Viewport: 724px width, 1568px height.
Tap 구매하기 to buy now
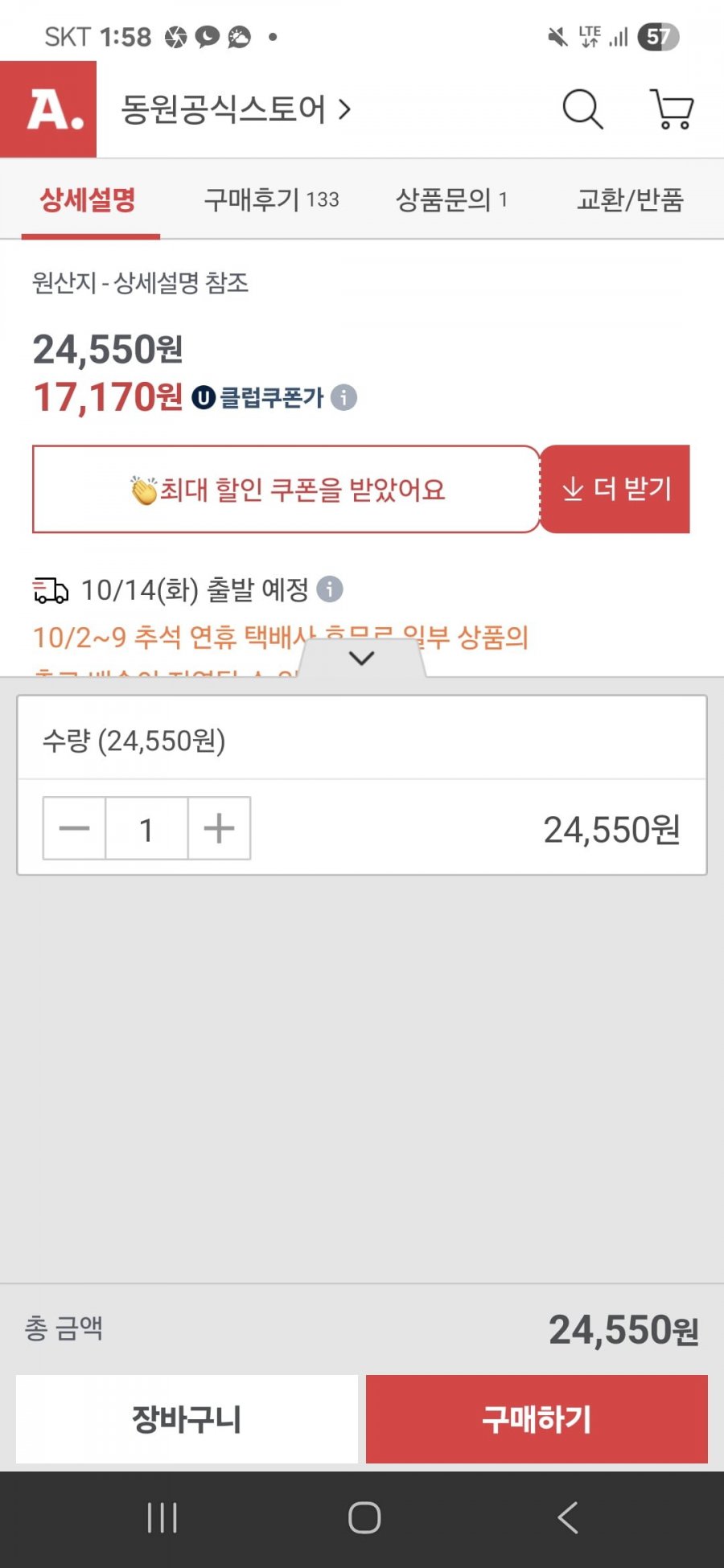click(537, 1419)
